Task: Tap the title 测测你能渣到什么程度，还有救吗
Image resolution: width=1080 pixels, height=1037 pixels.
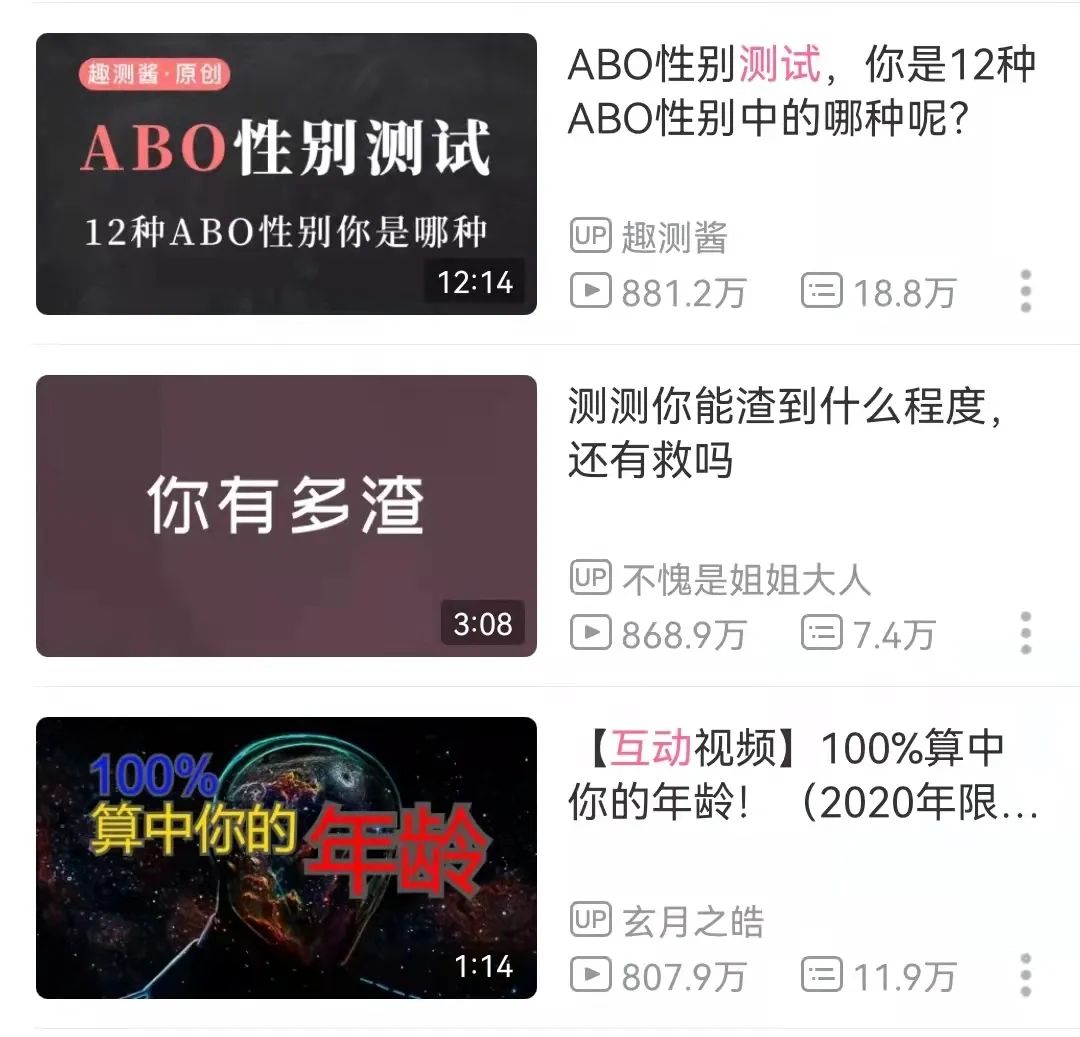Action: click(785, 434)
